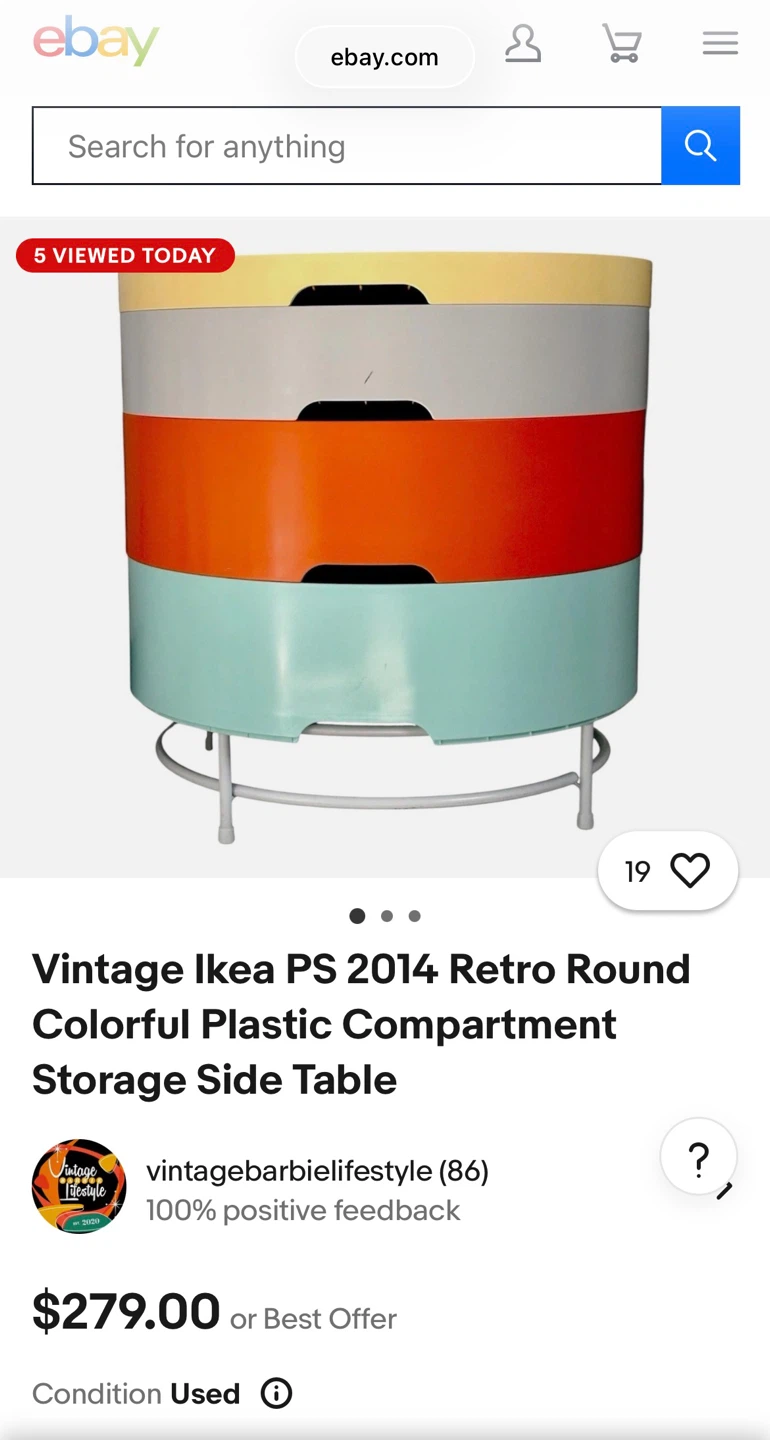Viewport: 770px width, 1440px height.
Task: Show condition details via the info icon
Action: 276,1392
